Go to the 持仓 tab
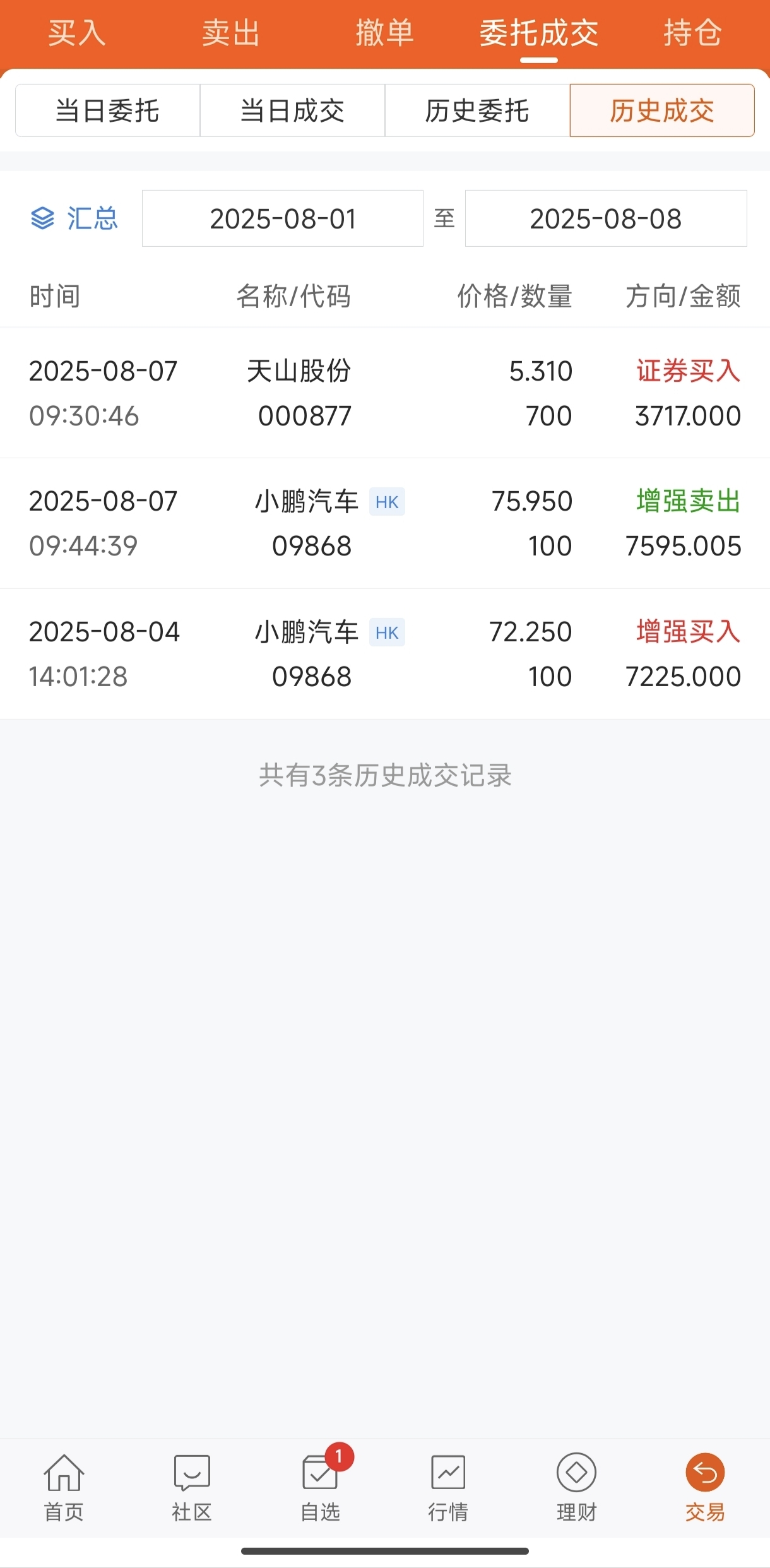 [692, 33]
